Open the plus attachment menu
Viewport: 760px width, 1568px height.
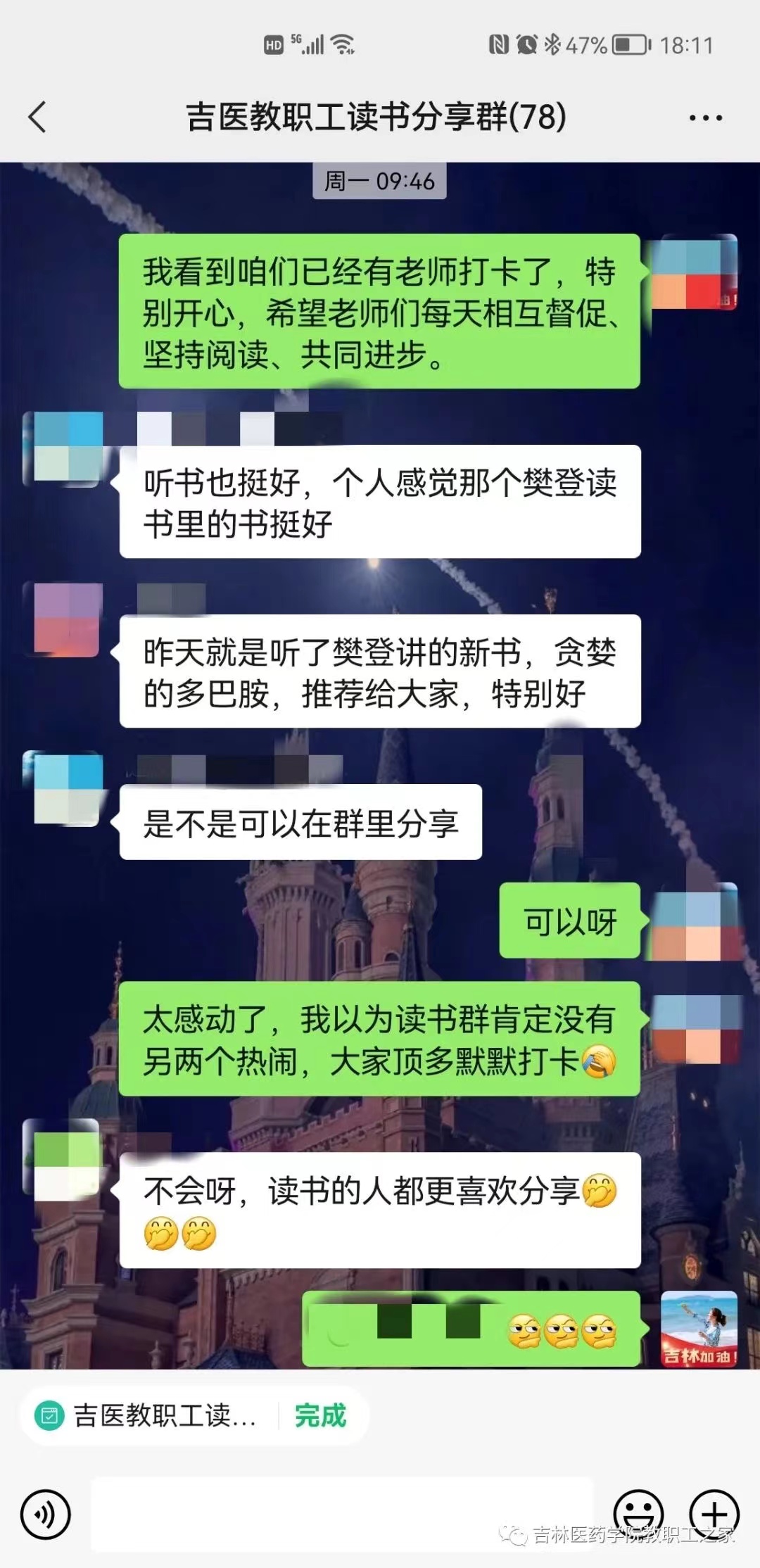coord(714,1512)
